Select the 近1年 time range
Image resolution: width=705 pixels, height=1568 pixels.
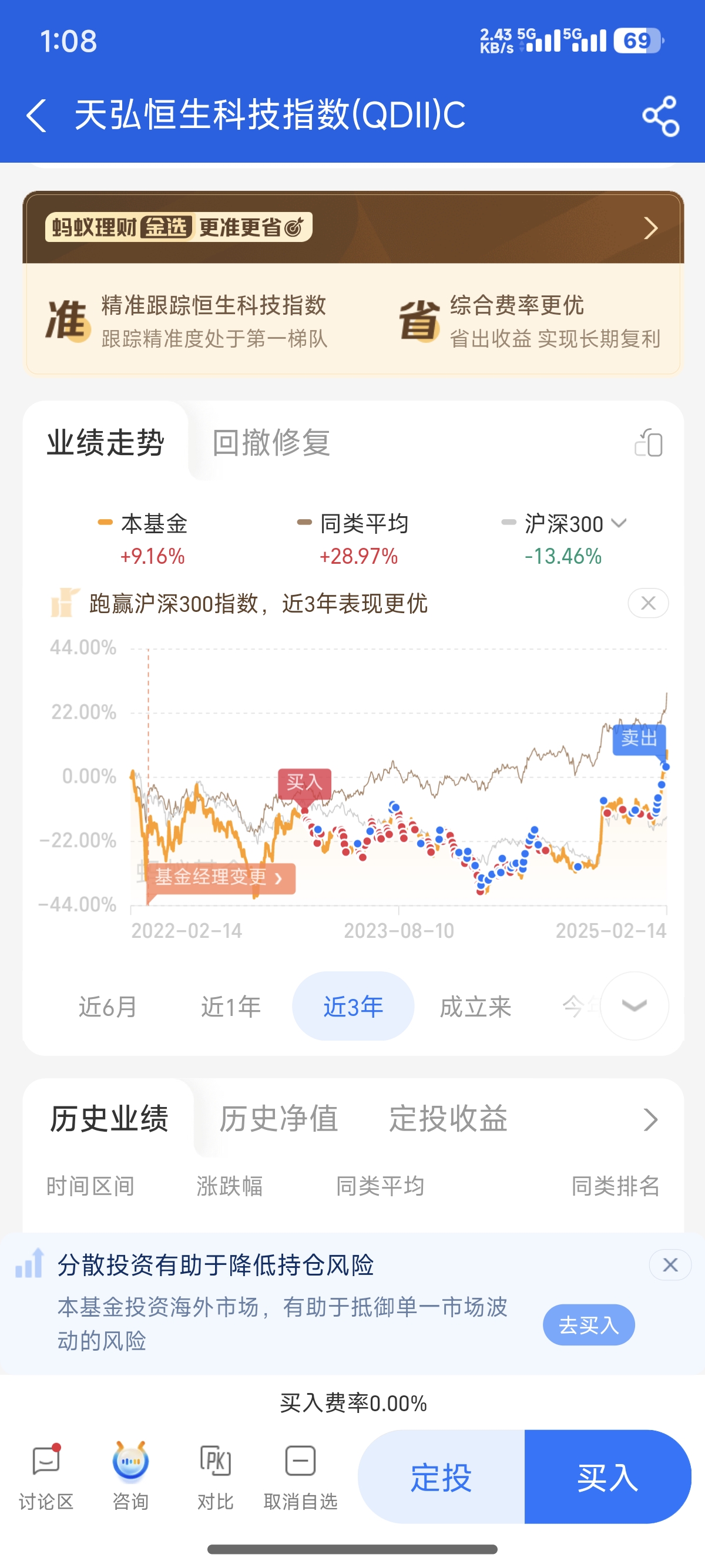tap(231, 1006)
